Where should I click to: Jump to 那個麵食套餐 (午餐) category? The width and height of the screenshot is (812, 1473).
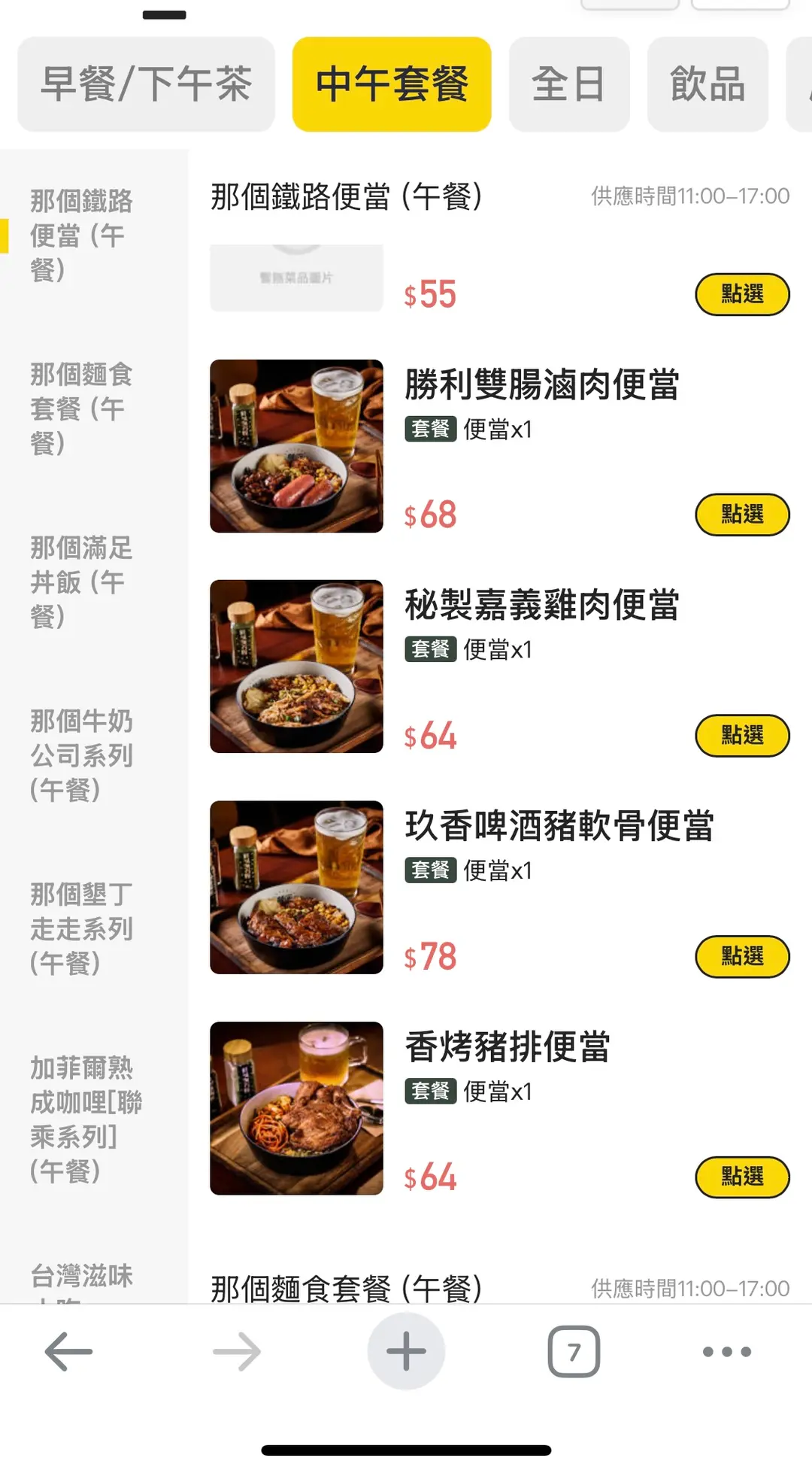point(81,408)
